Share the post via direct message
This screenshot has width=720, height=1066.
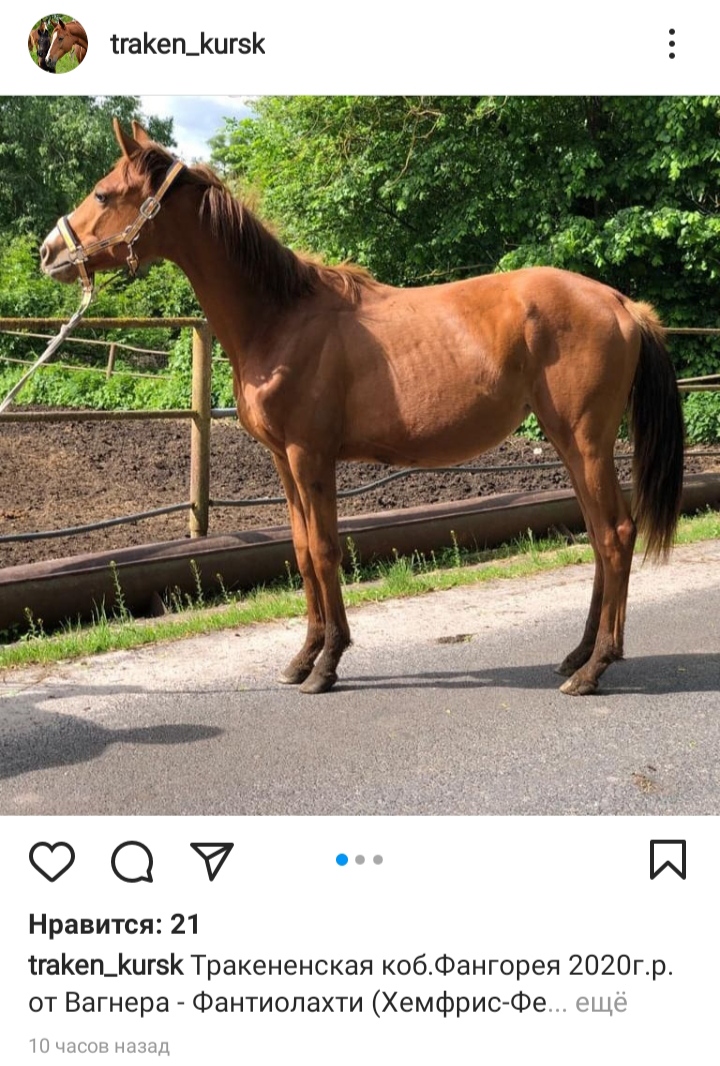[212, 860]
